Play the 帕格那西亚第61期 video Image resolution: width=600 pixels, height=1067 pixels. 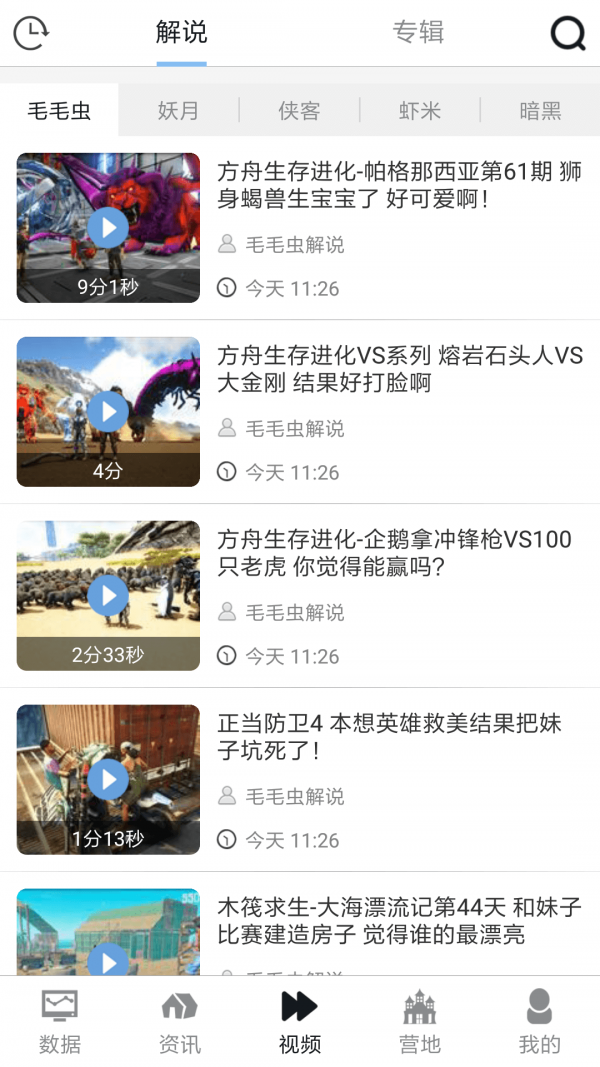tap(108, 228)
